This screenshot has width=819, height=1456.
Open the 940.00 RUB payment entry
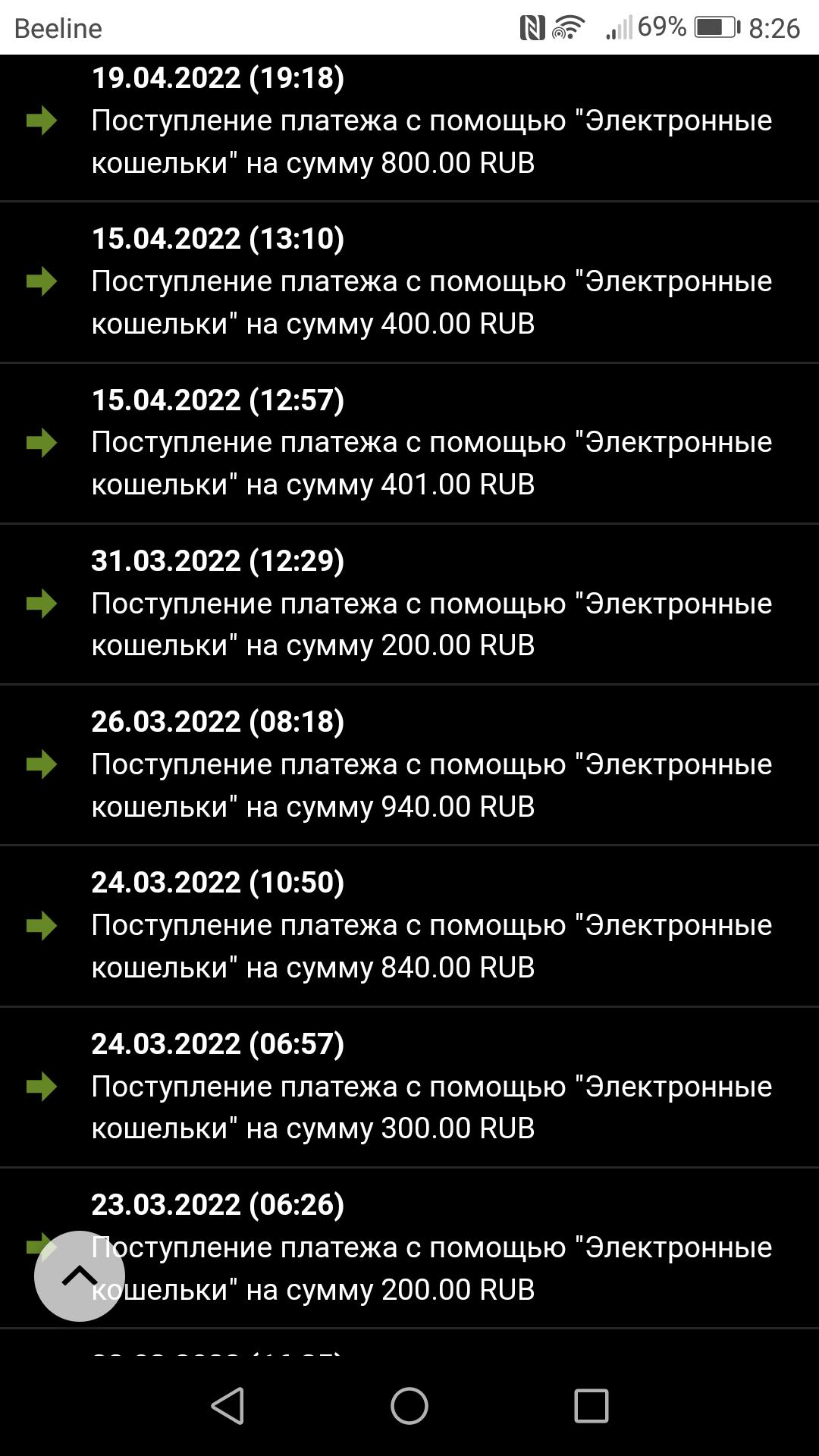(431, 764)
